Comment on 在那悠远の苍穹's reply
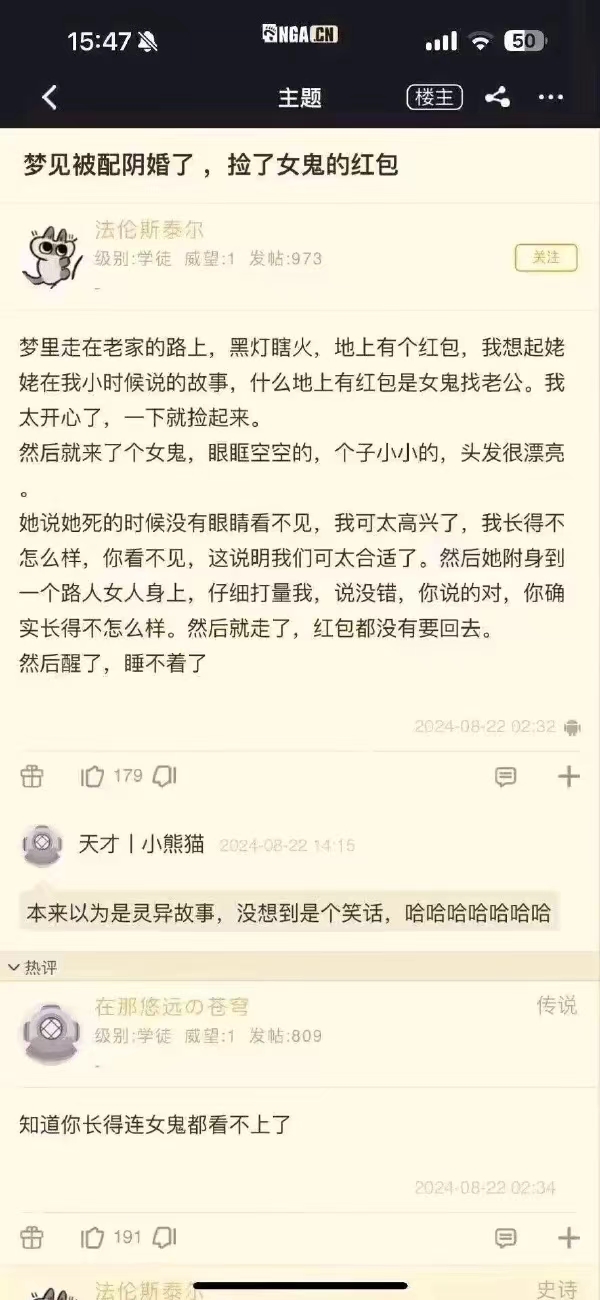This screenshot has width=600, height=1300. pyautogui.click(x=506, y=1238)
